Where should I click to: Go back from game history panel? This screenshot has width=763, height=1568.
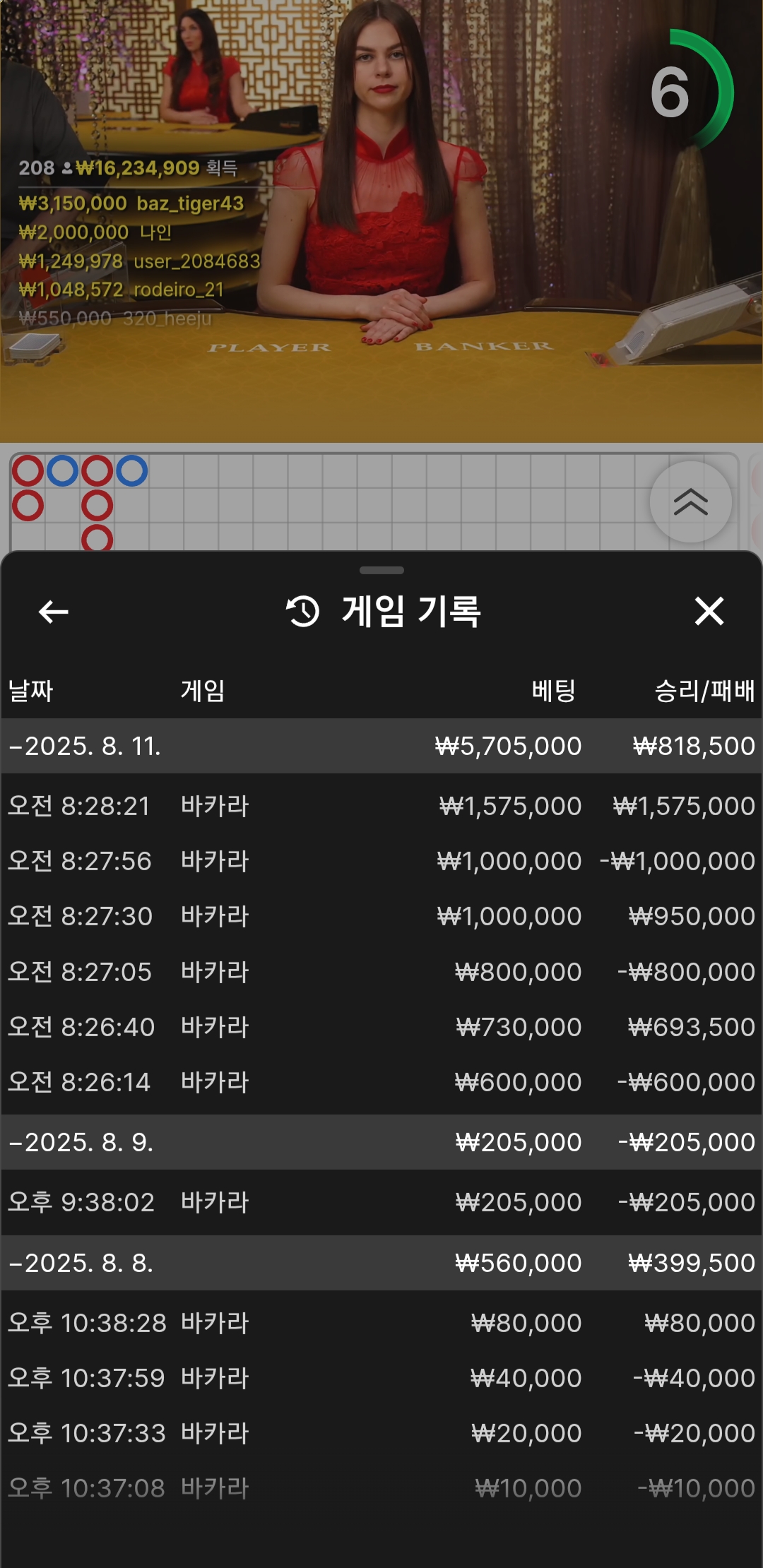(53, 612)
